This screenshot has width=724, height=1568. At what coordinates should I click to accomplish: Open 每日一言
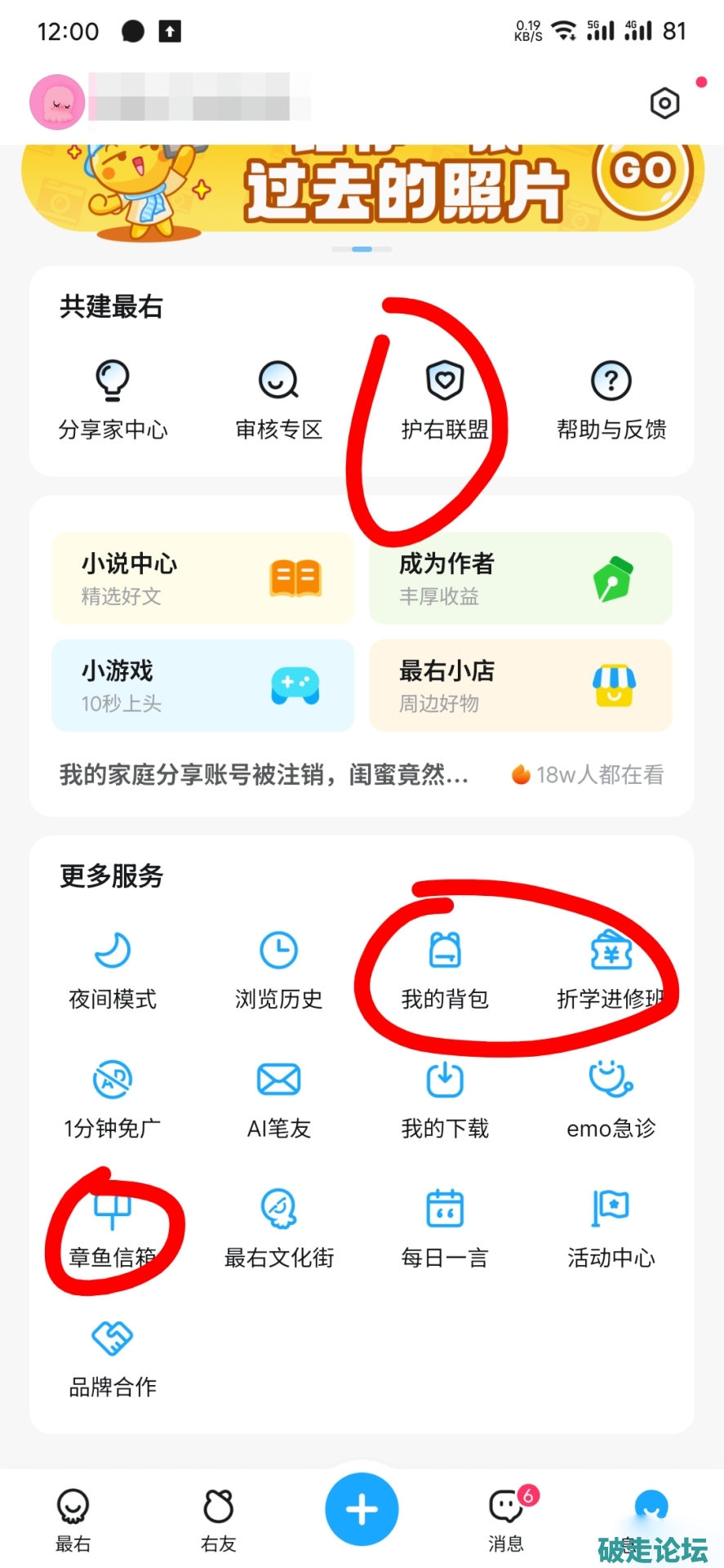coord(445,1227)
